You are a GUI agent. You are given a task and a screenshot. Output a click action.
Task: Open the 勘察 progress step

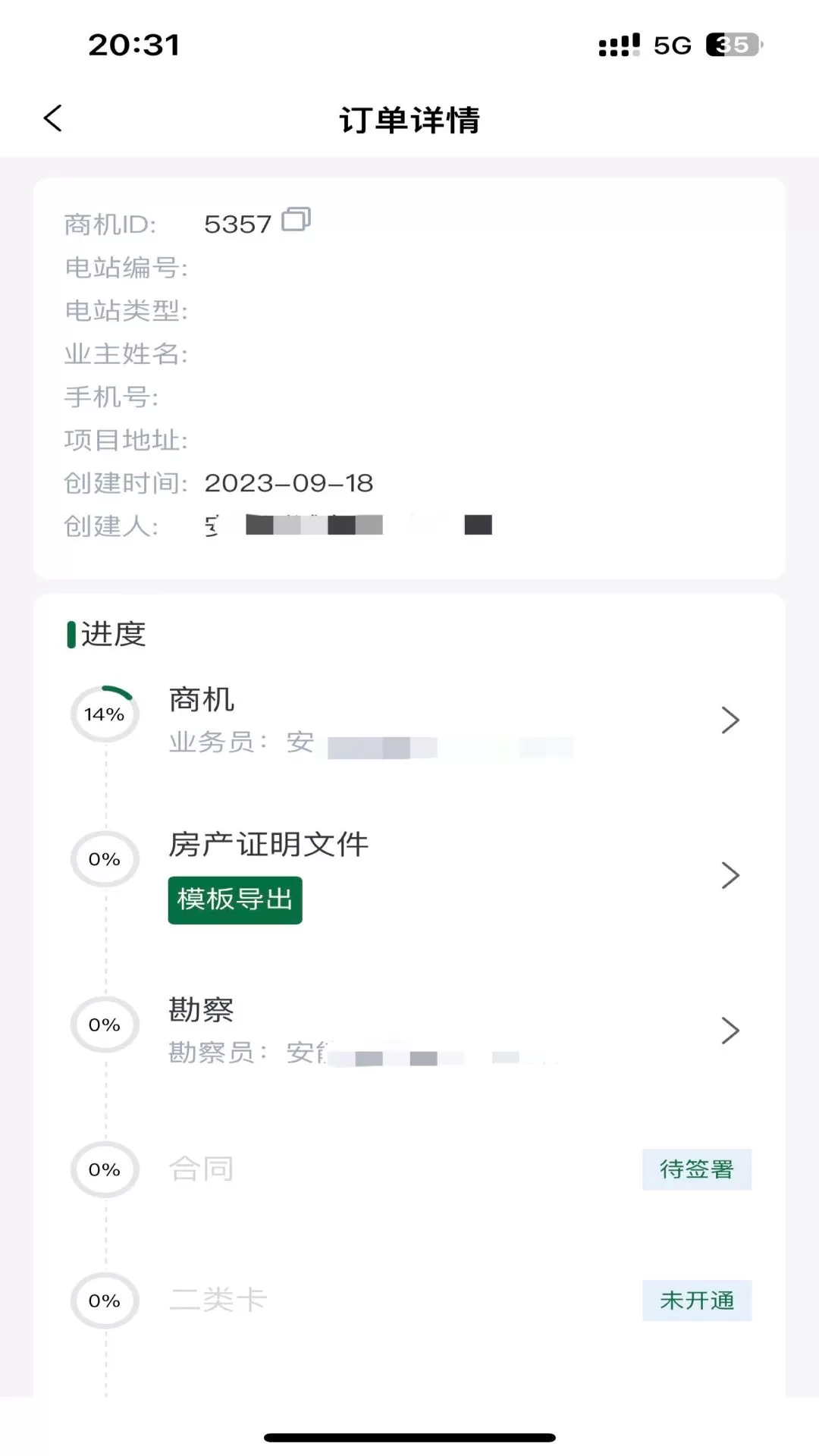pos(409,1030)
